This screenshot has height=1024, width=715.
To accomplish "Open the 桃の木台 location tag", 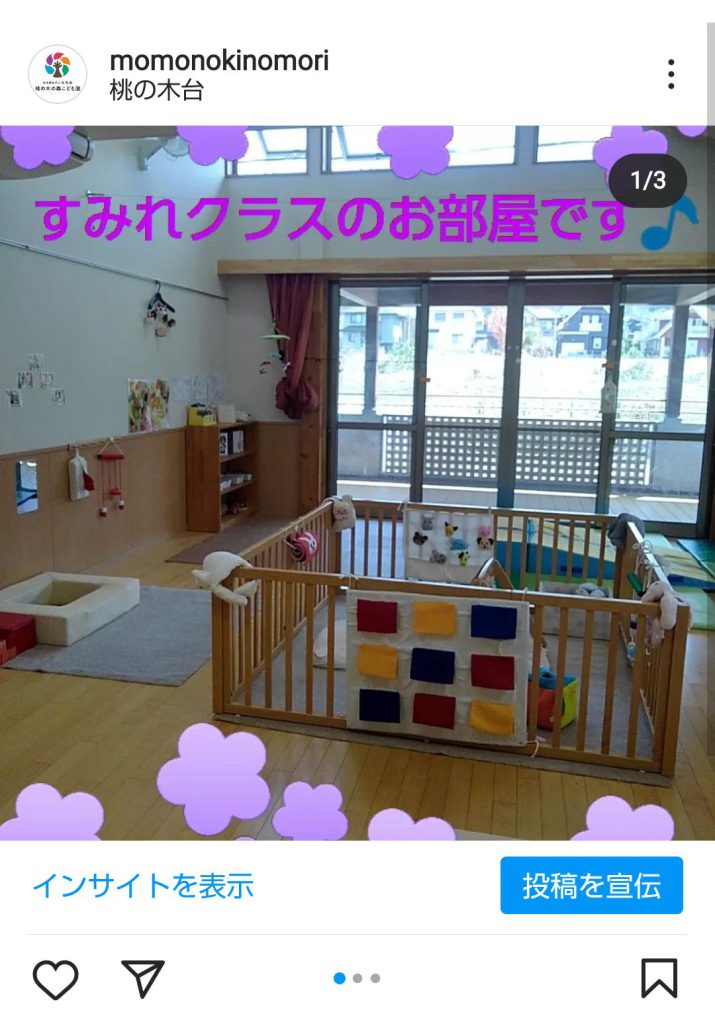I will 157,90.
